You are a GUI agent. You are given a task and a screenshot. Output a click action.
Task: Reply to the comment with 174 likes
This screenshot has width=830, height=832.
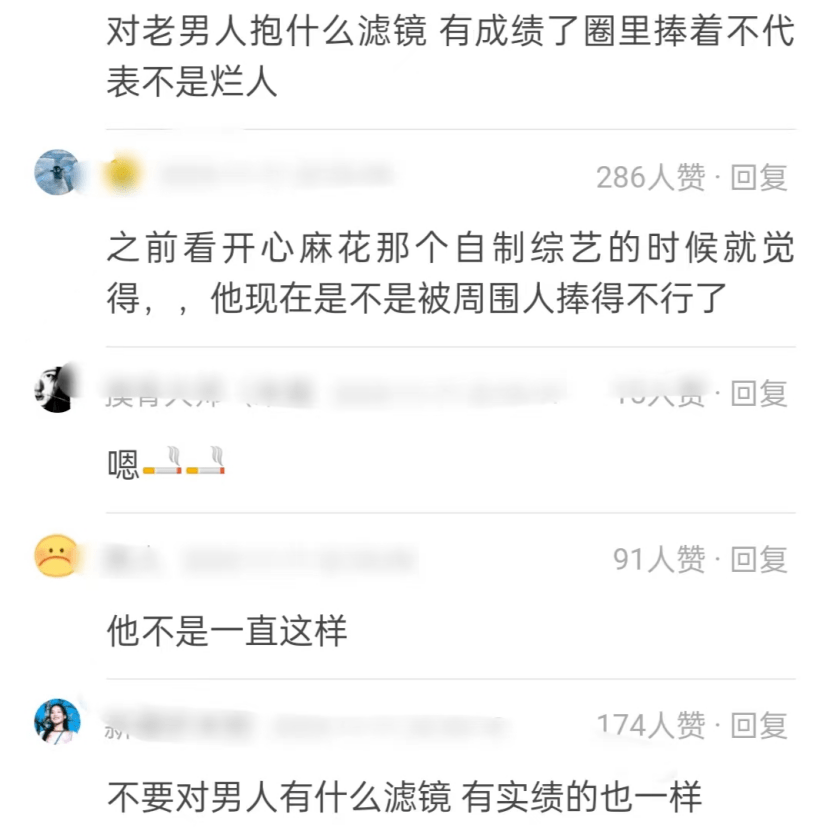(759, 725)
